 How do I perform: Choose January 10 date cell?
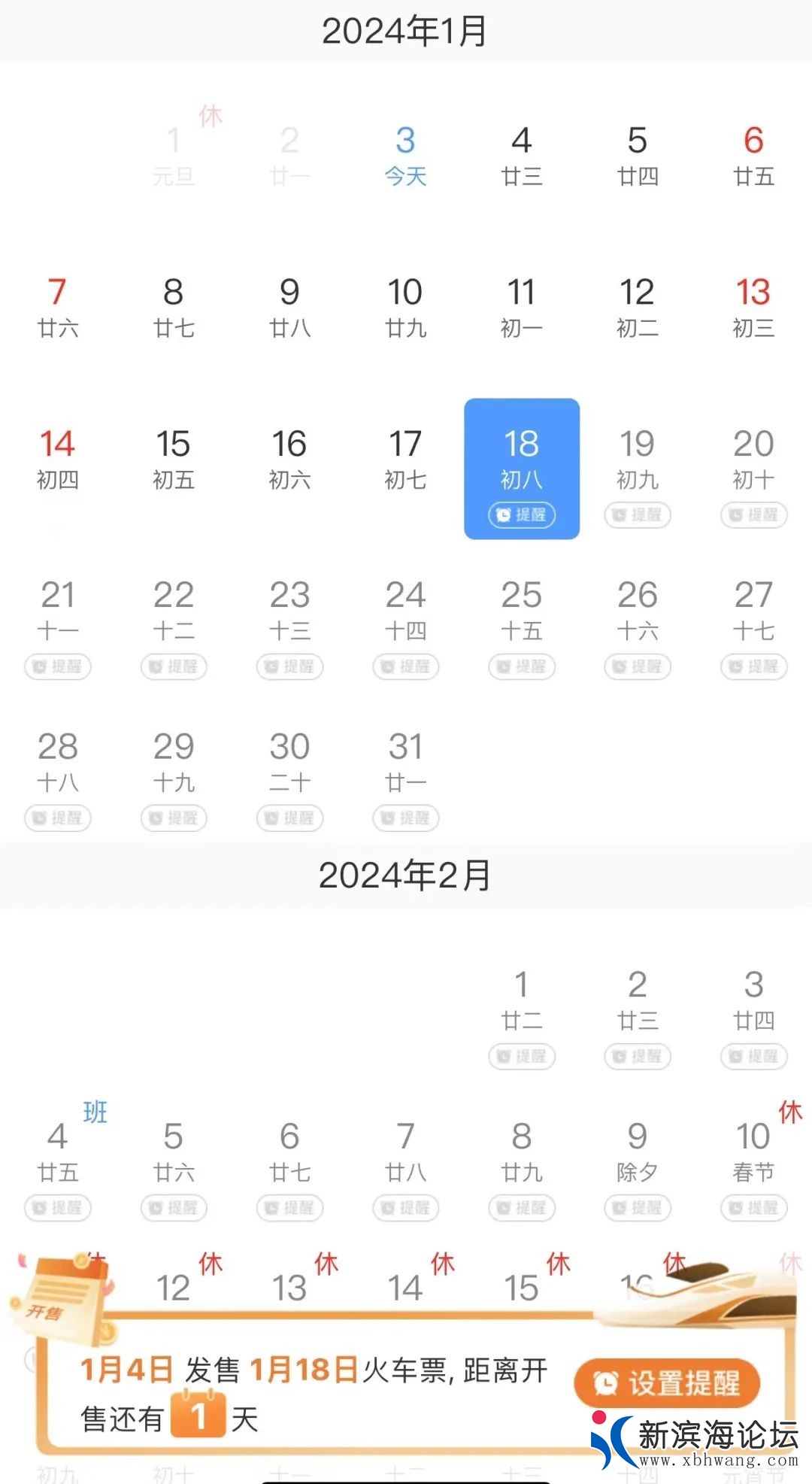[x=405, y=308]
